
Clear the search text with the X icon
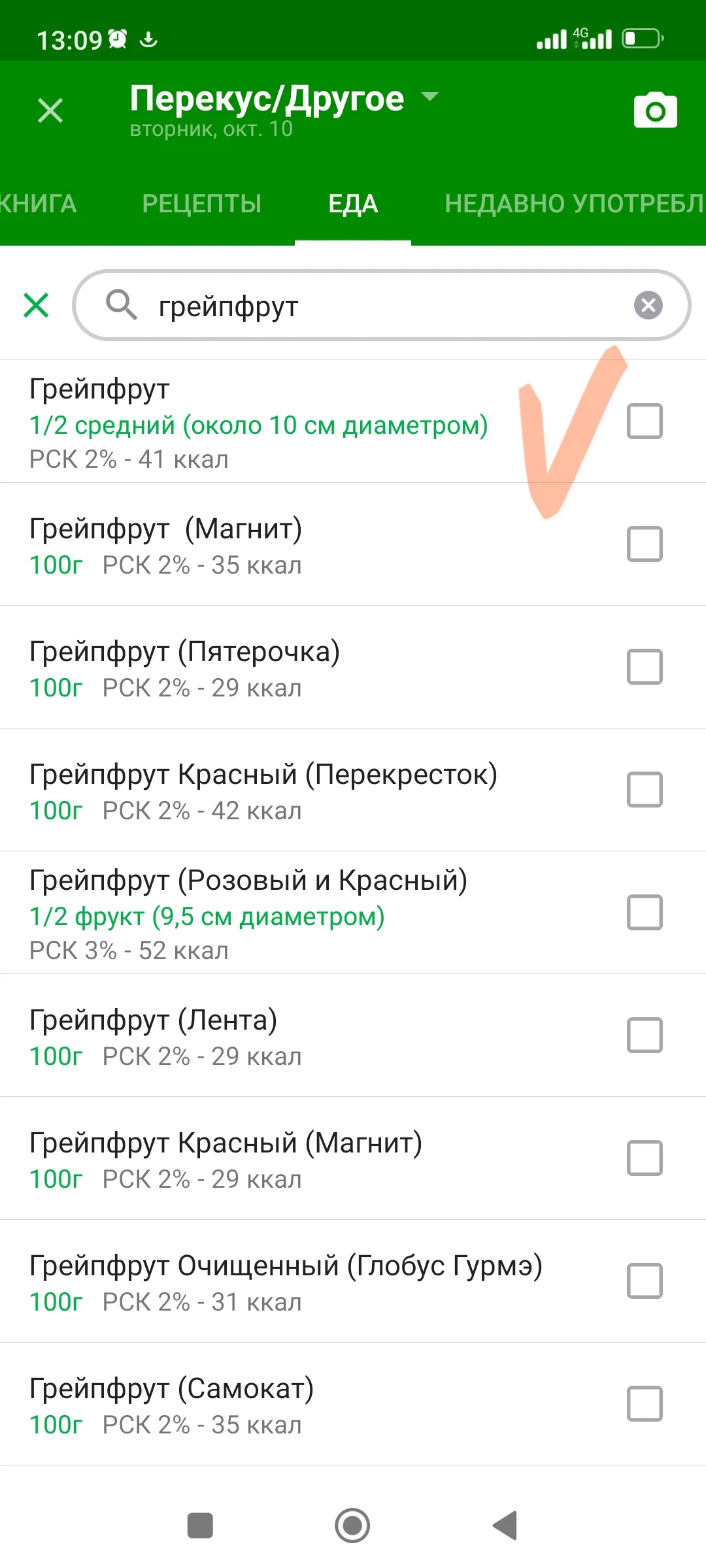click(647, 306)
